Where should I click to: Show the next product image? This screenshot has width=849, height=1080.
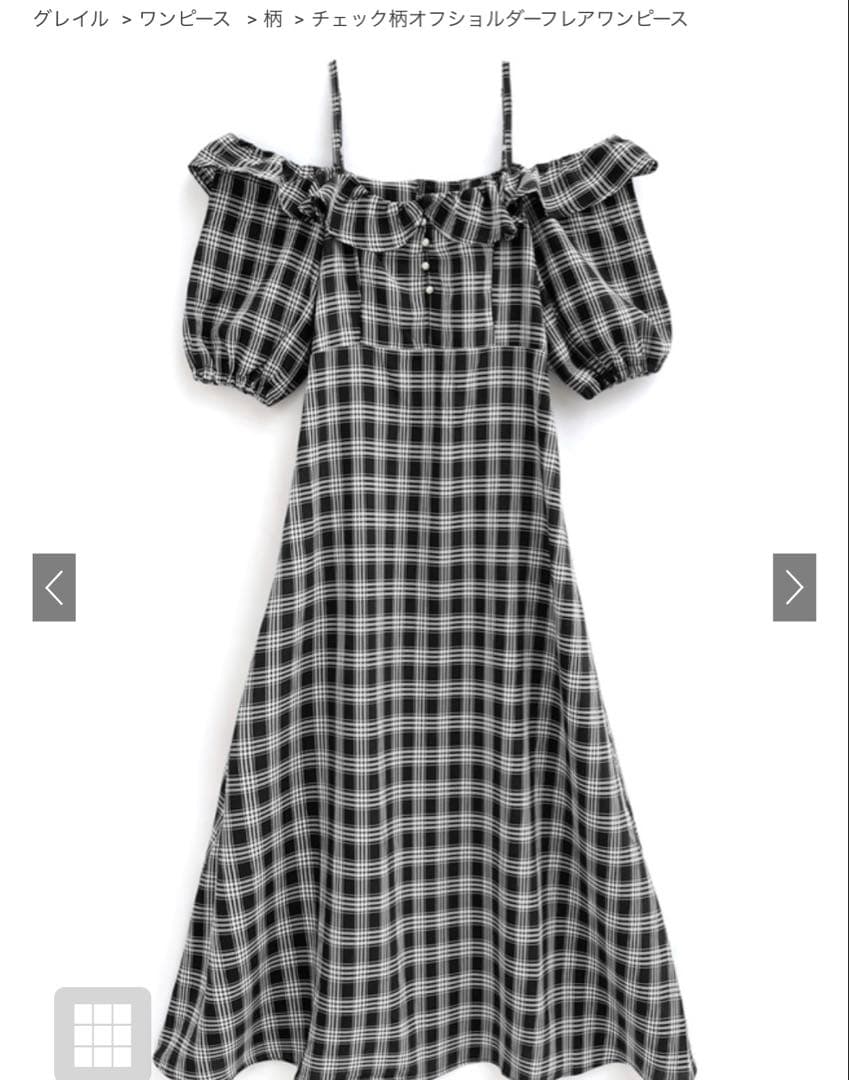click(x=794, y=587)
